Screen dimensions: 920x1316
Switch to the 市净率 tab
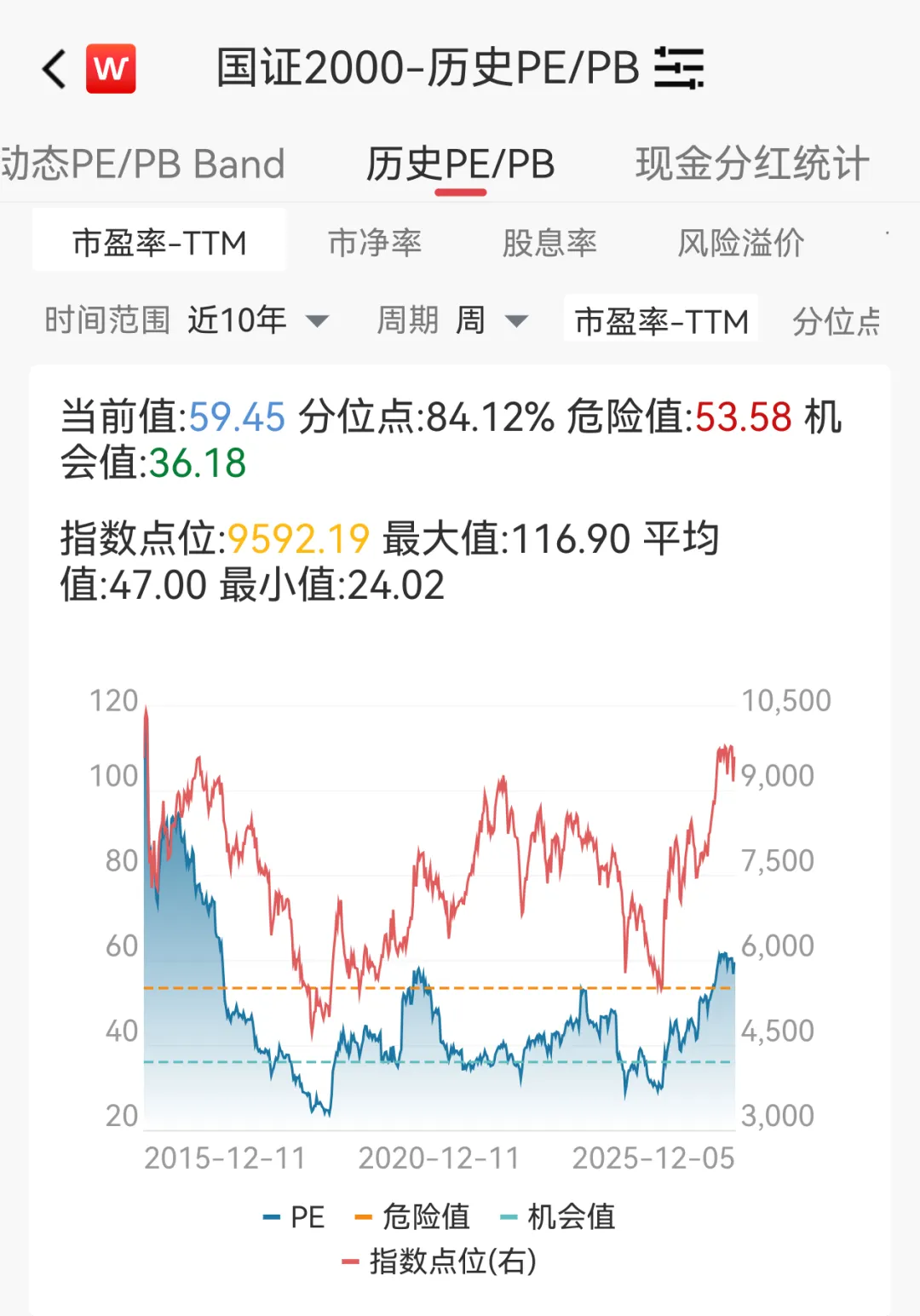pos(377,241)
